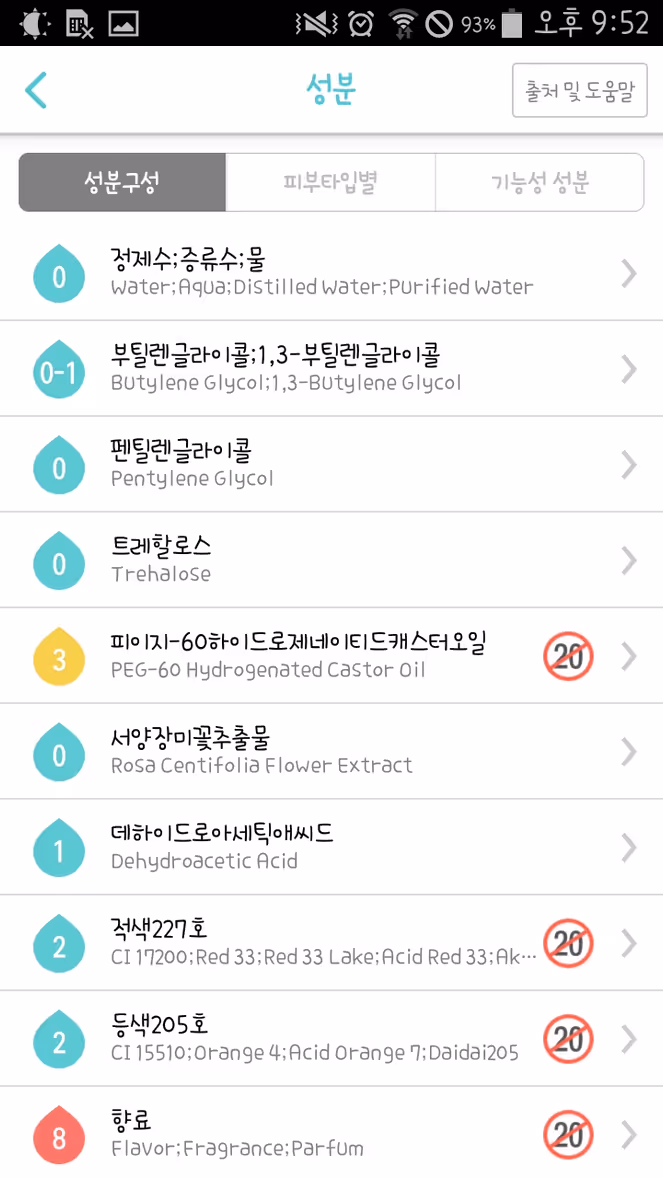Open the 향료 fragrance ingredient row
The width and height of the screenshot is (663, 1178).
(x=332, y=1132)
